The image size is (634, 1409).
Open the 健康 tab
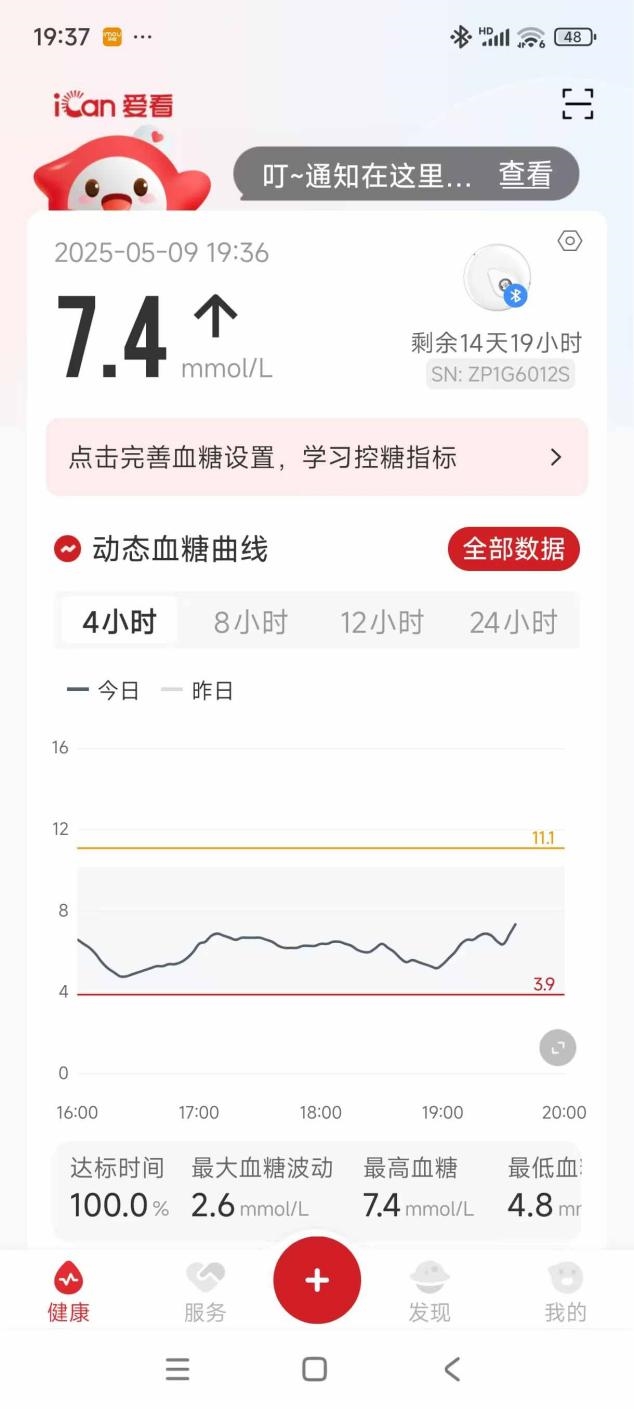tap(69, 1292)
